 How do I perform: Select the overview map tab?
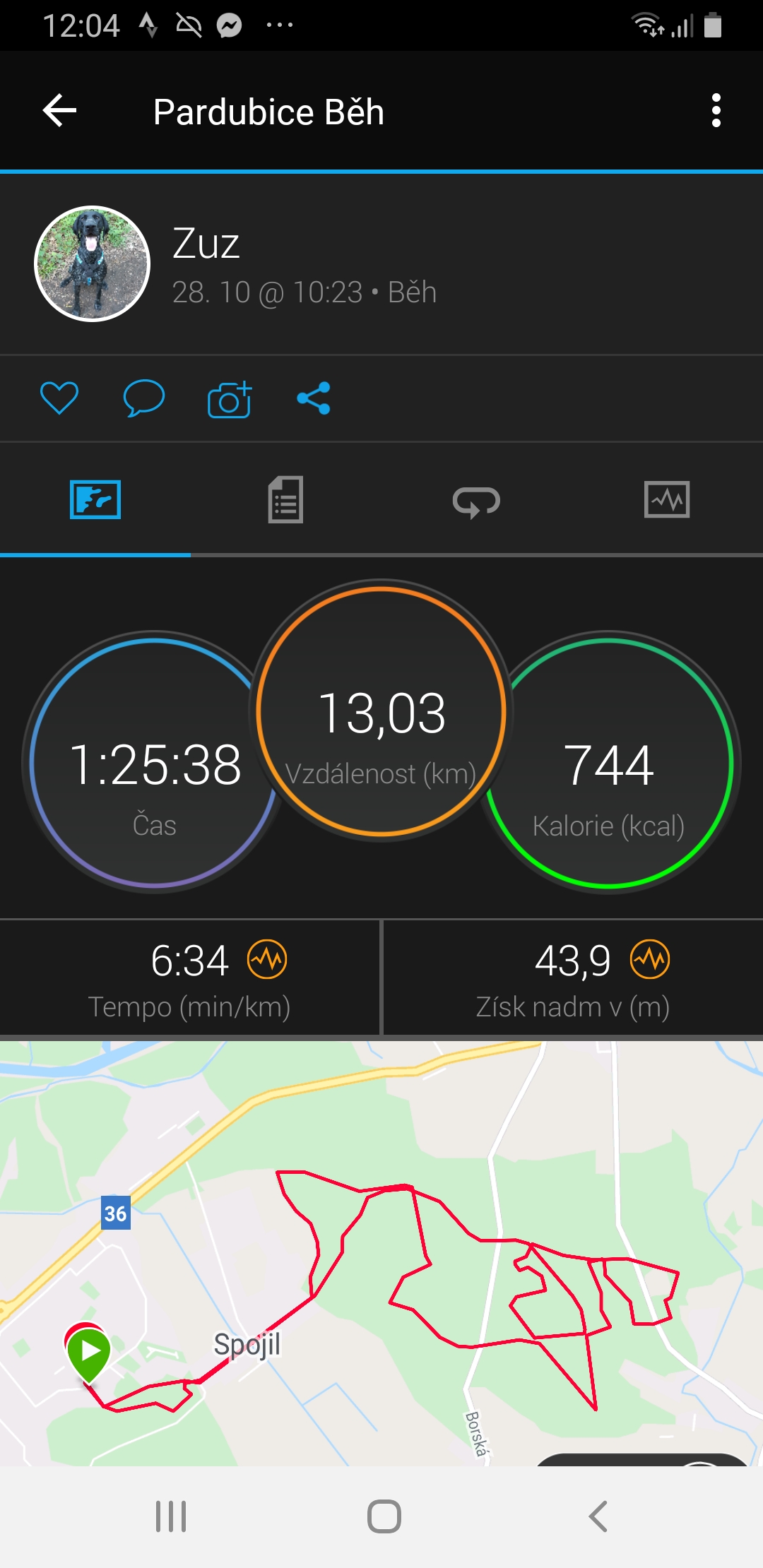tap(95, 499)
